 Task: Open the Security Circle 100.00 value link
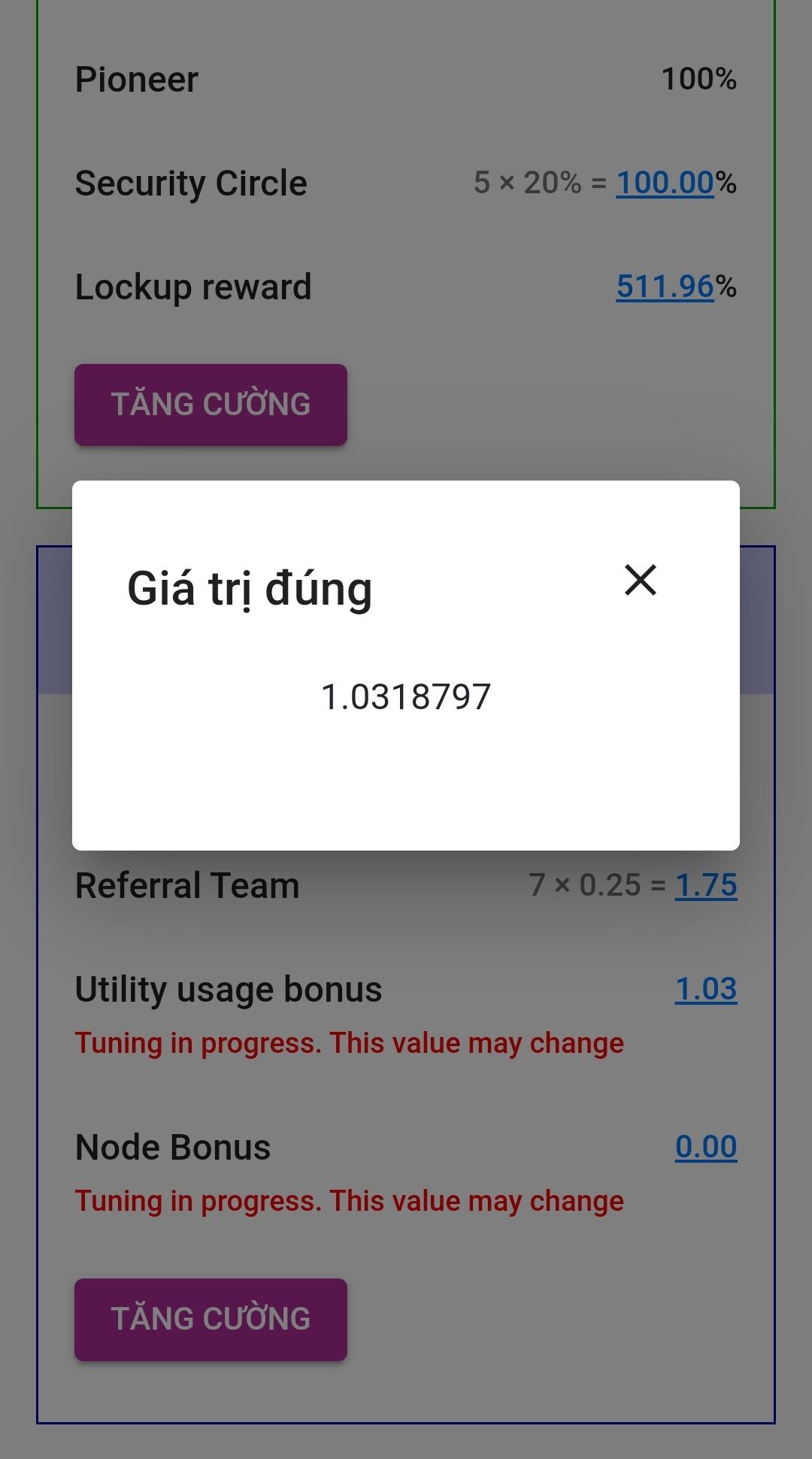coord(665,183)
